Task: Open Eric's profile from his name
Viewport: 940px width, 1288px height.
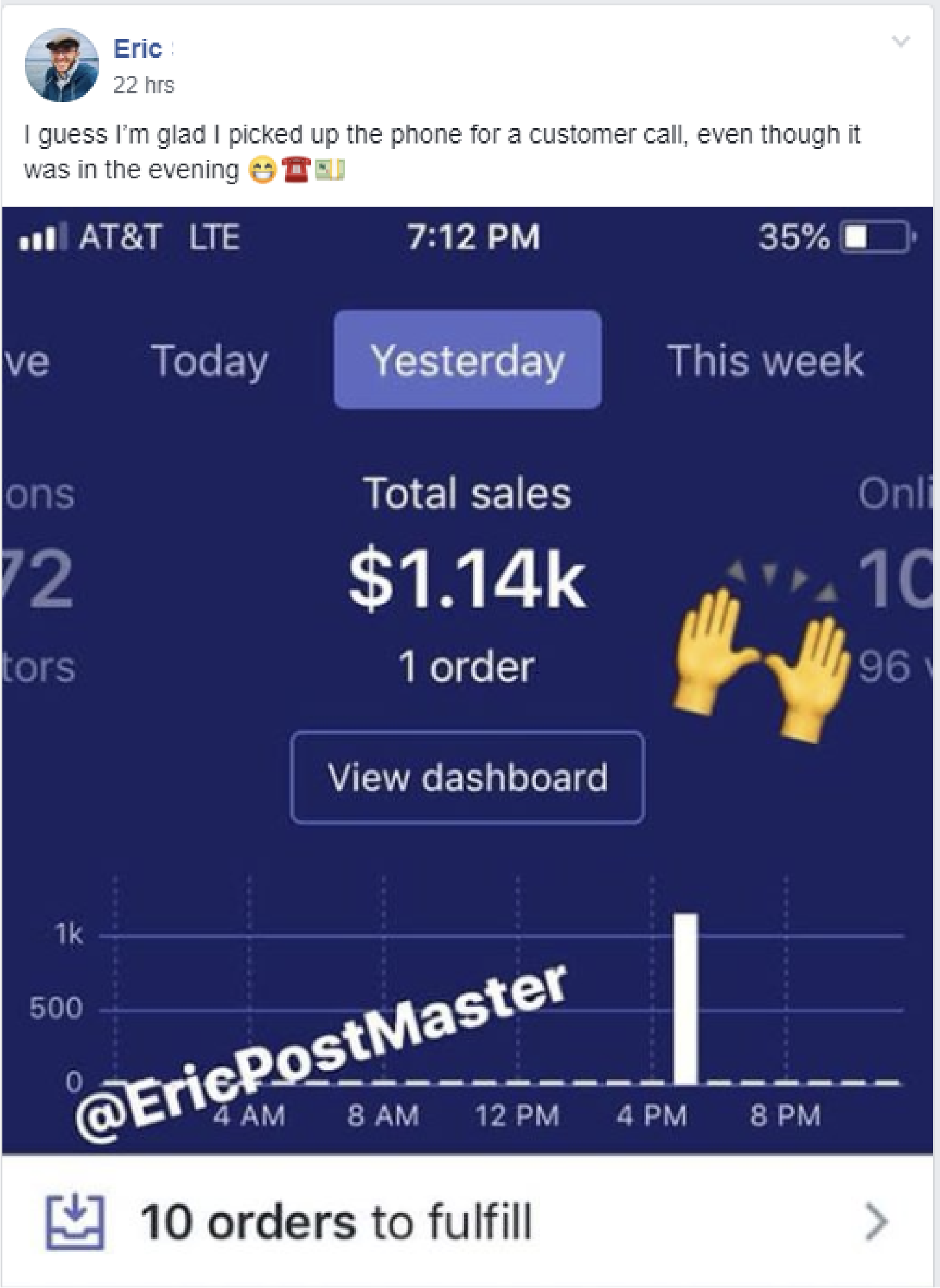Action: point(138,49)
